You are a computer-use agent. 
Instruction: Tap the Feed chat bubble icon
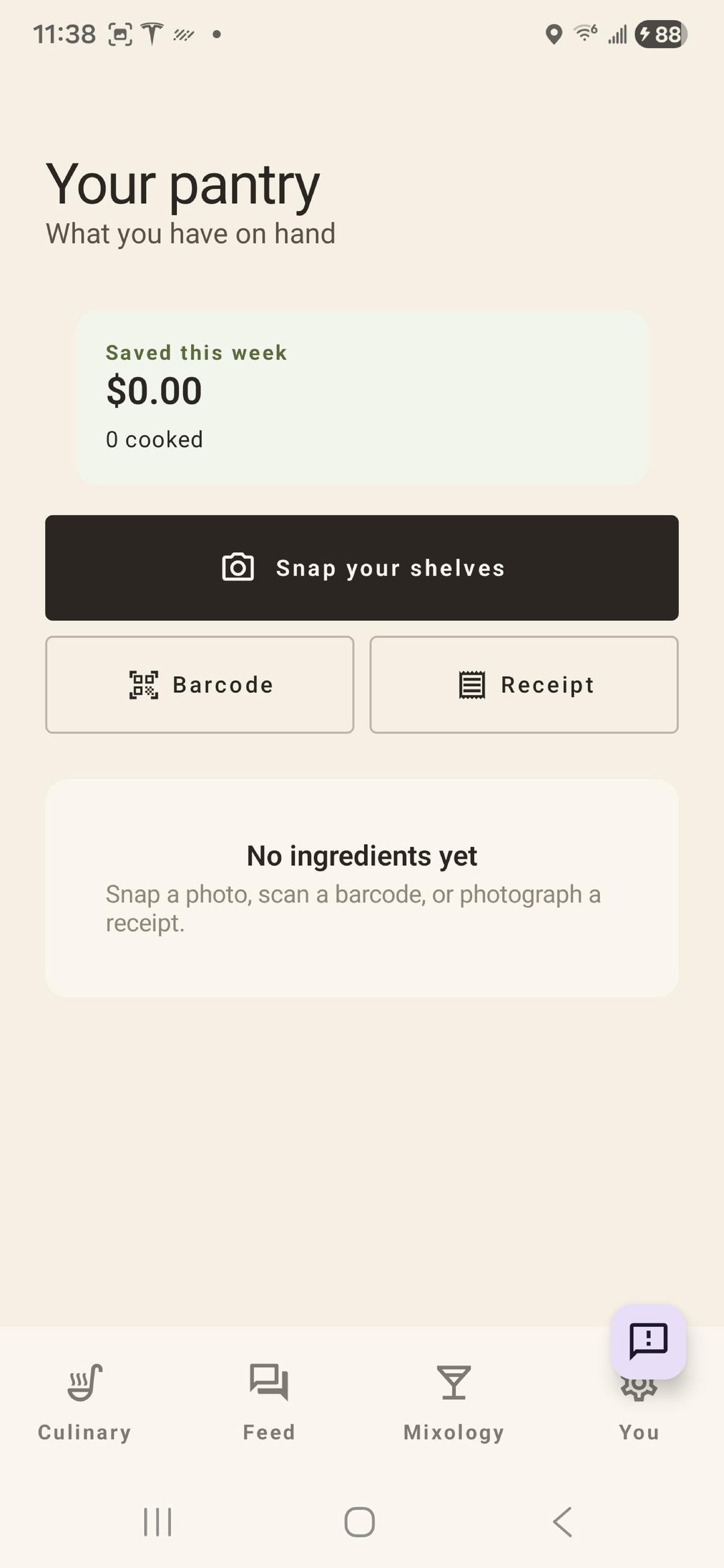(268, 1382)
